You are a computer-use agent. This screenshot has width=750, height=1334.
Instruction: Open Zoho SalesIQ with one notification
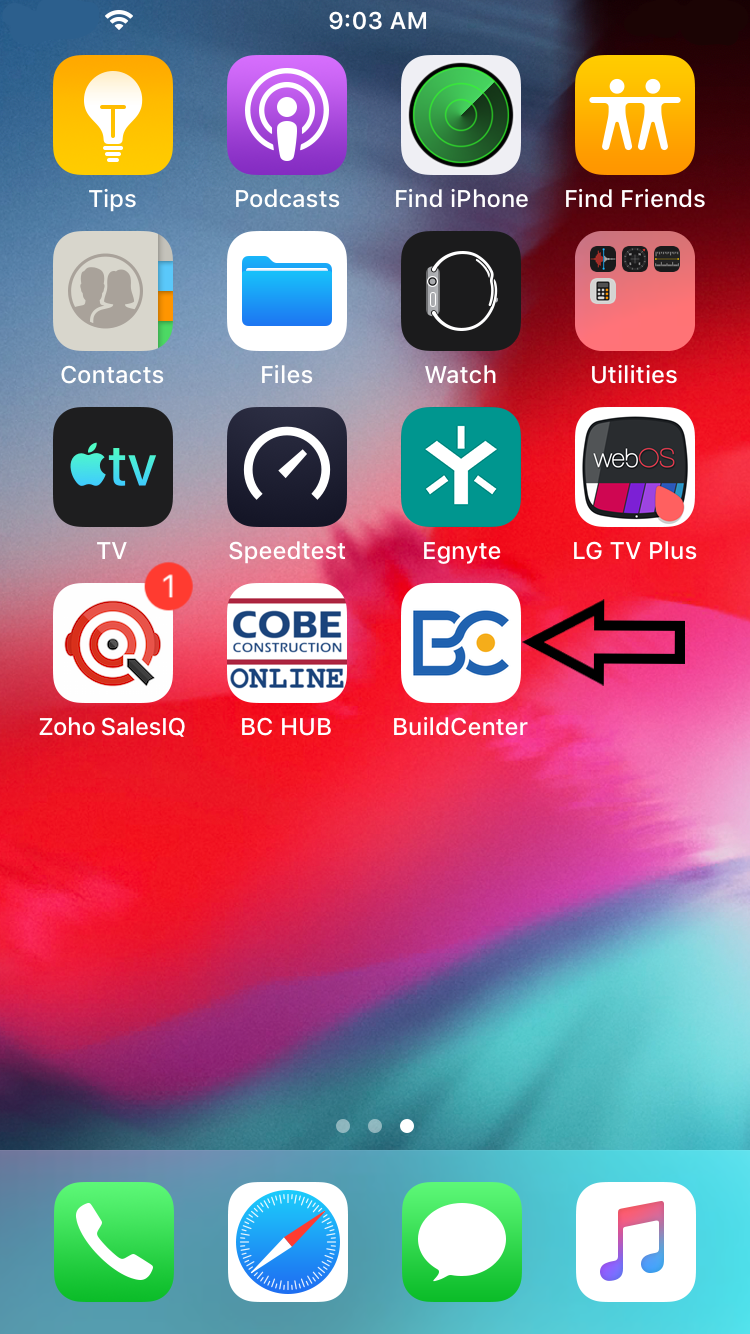pos(113,643)
